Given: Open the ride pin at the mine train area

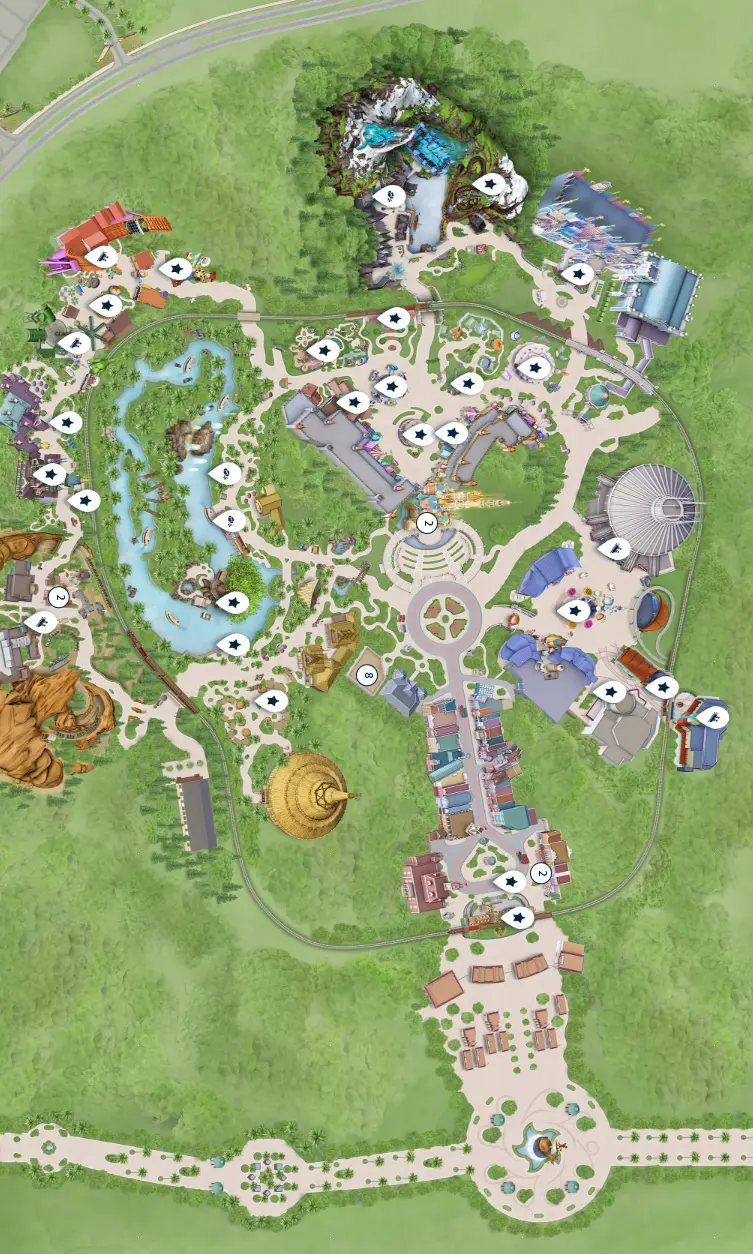Looking at the screenshot, I should tap(40, 623).
